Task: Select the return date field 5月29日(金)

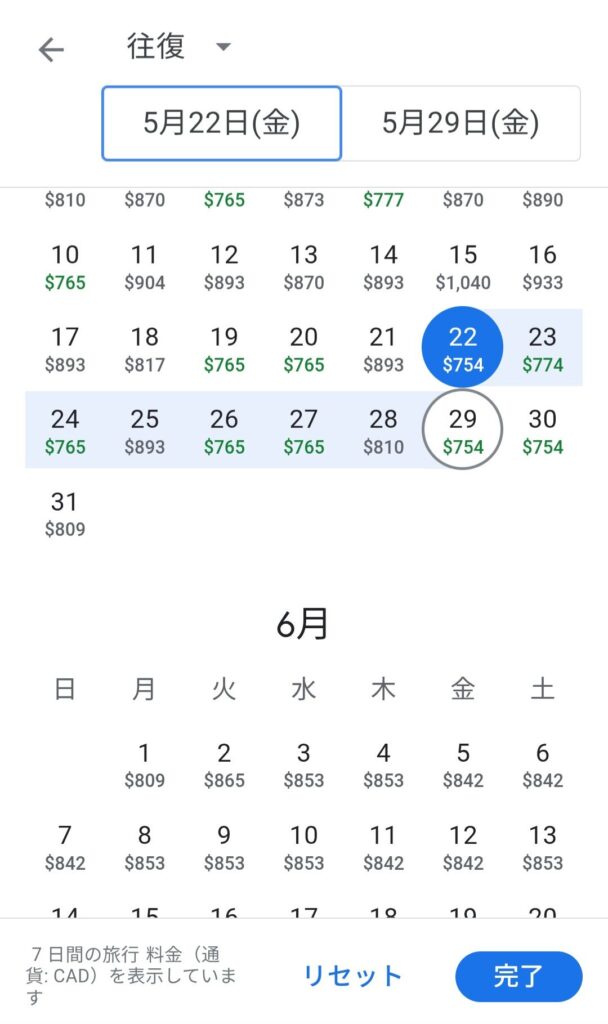Action: click(x=460, y=123)
